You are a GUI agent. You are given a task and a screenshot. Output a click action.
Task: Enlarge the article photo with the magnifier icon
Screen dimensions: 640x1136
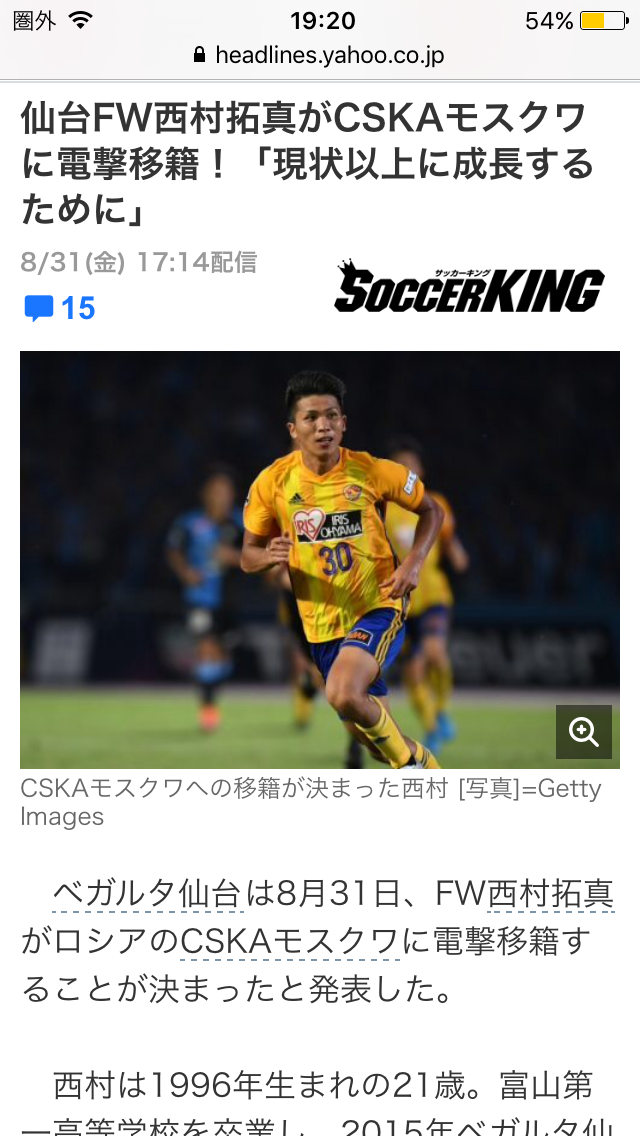pos(583,732)
